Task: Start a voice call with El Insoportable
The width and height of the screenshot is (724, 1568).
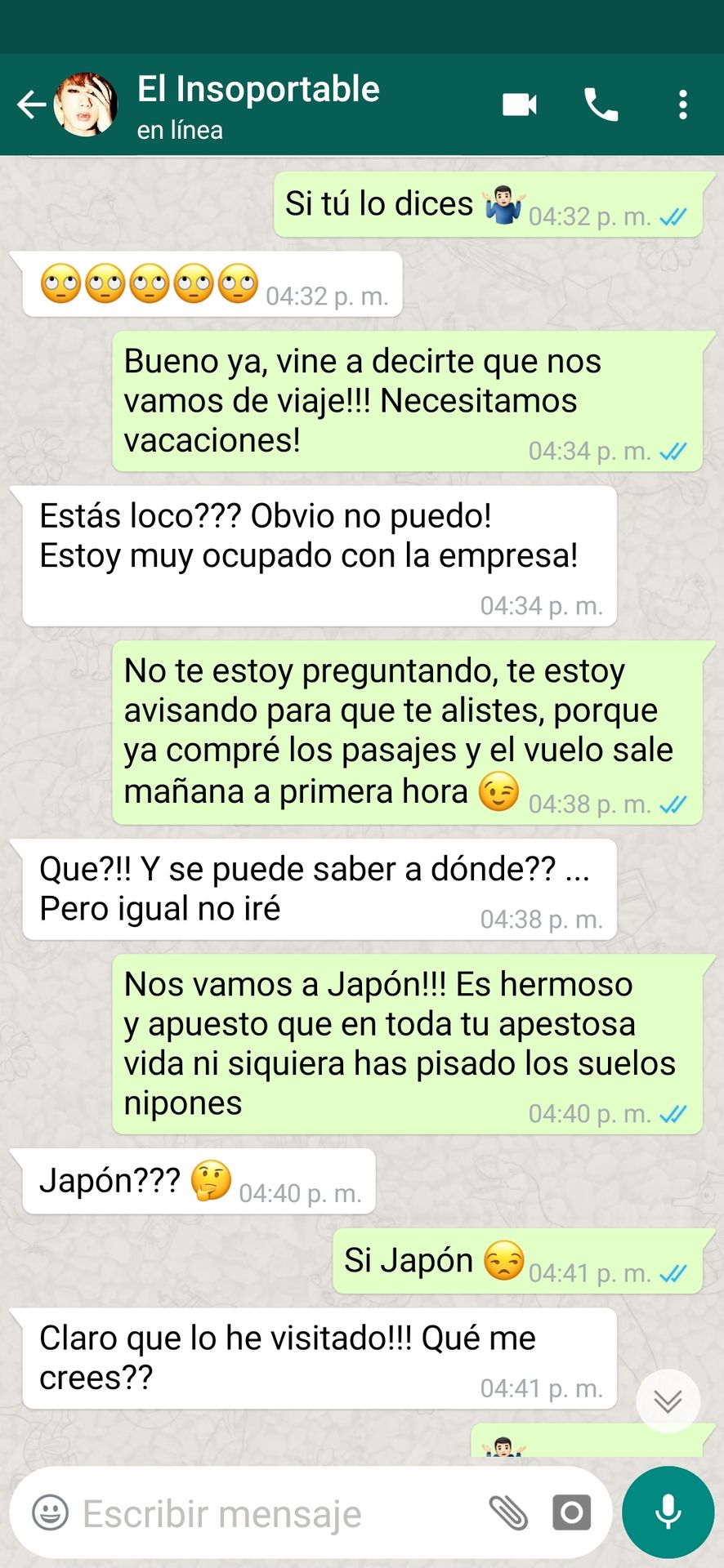Action: pos(601,105)
